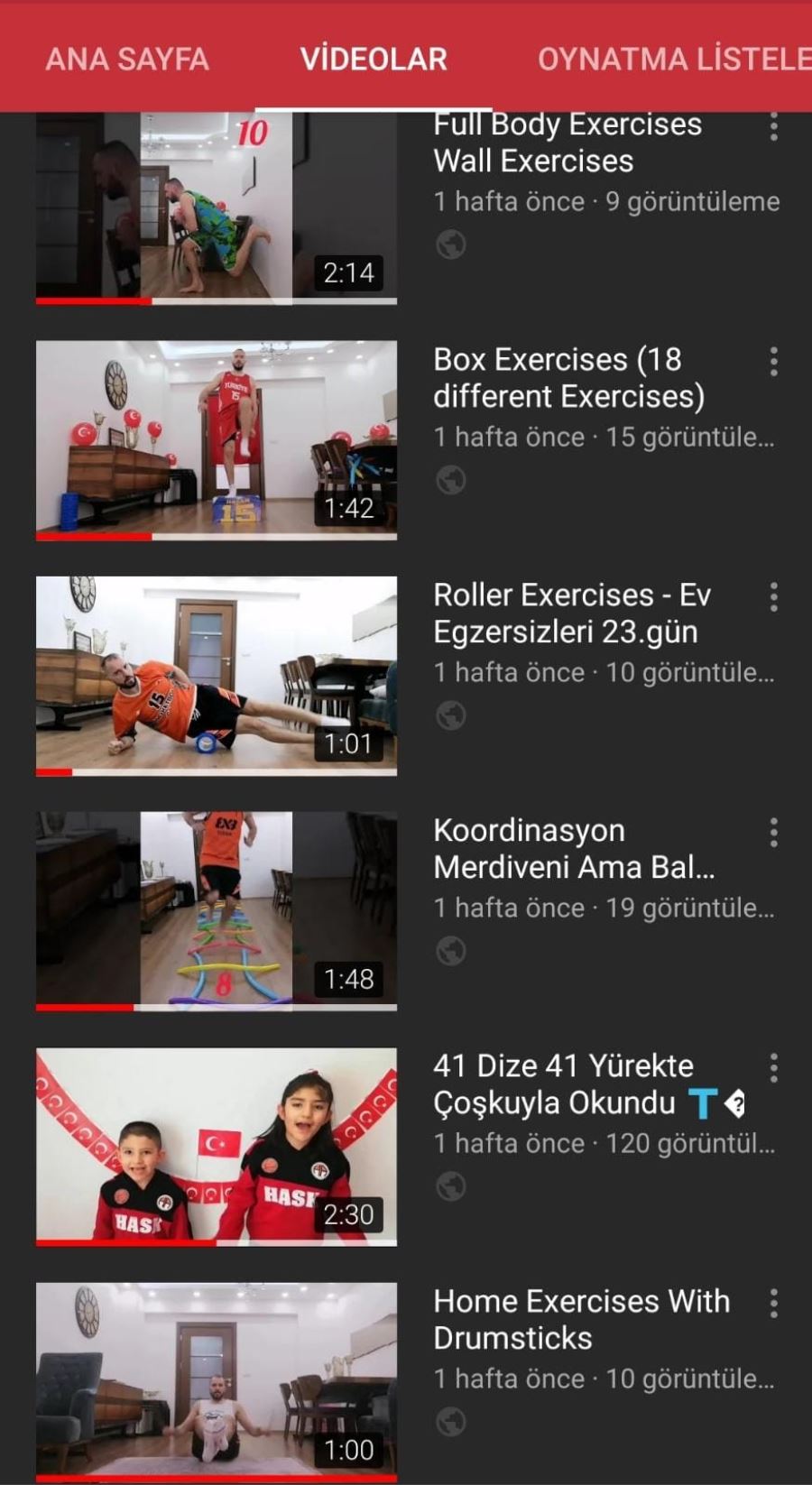
Task: Open menu for Home Exercises With Drumsticks
Action: [x=773, y=1303]
